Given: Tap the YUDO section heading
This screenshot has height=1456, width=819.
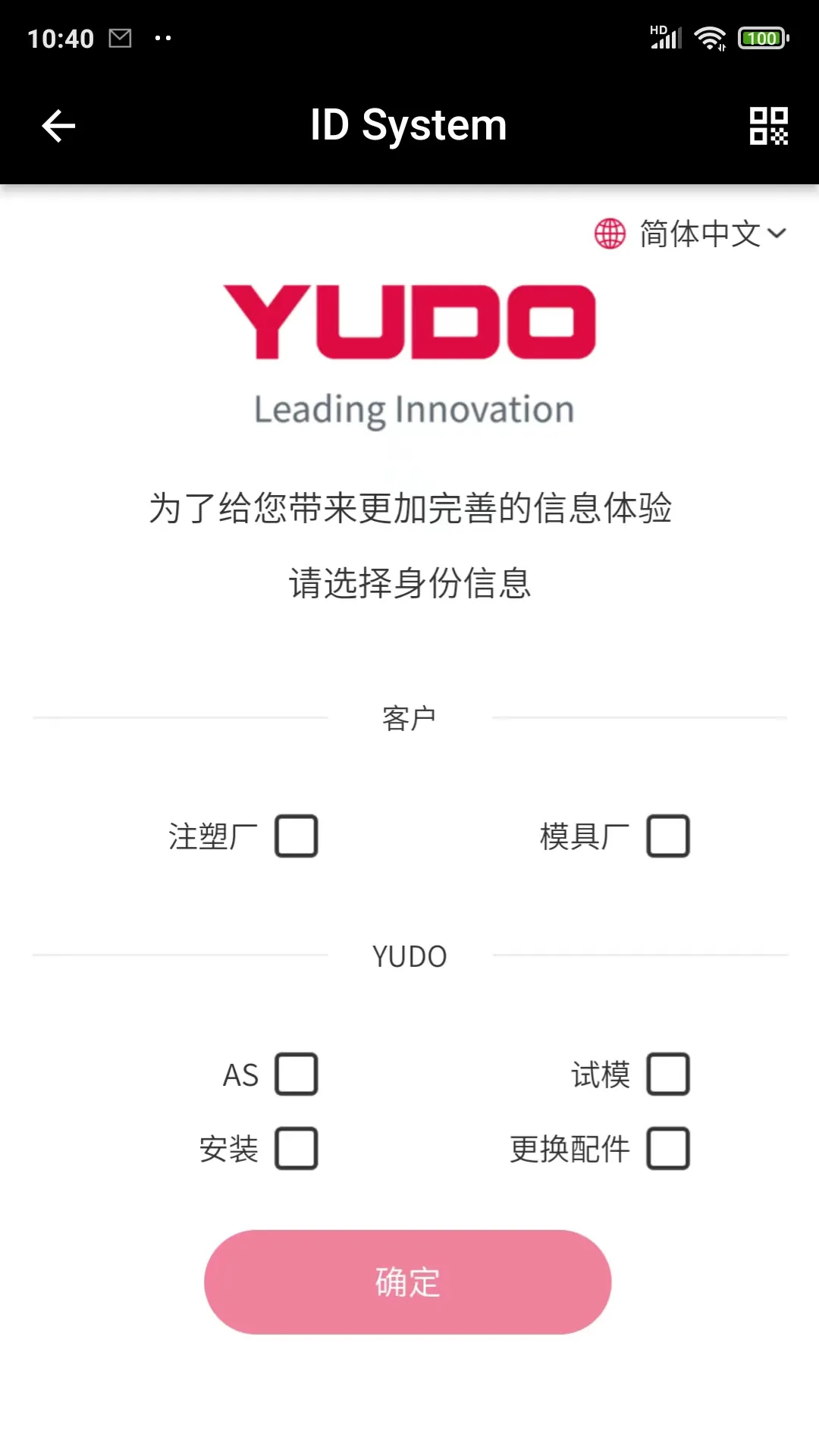Looking at the screenshot, I should pos(409,956).
